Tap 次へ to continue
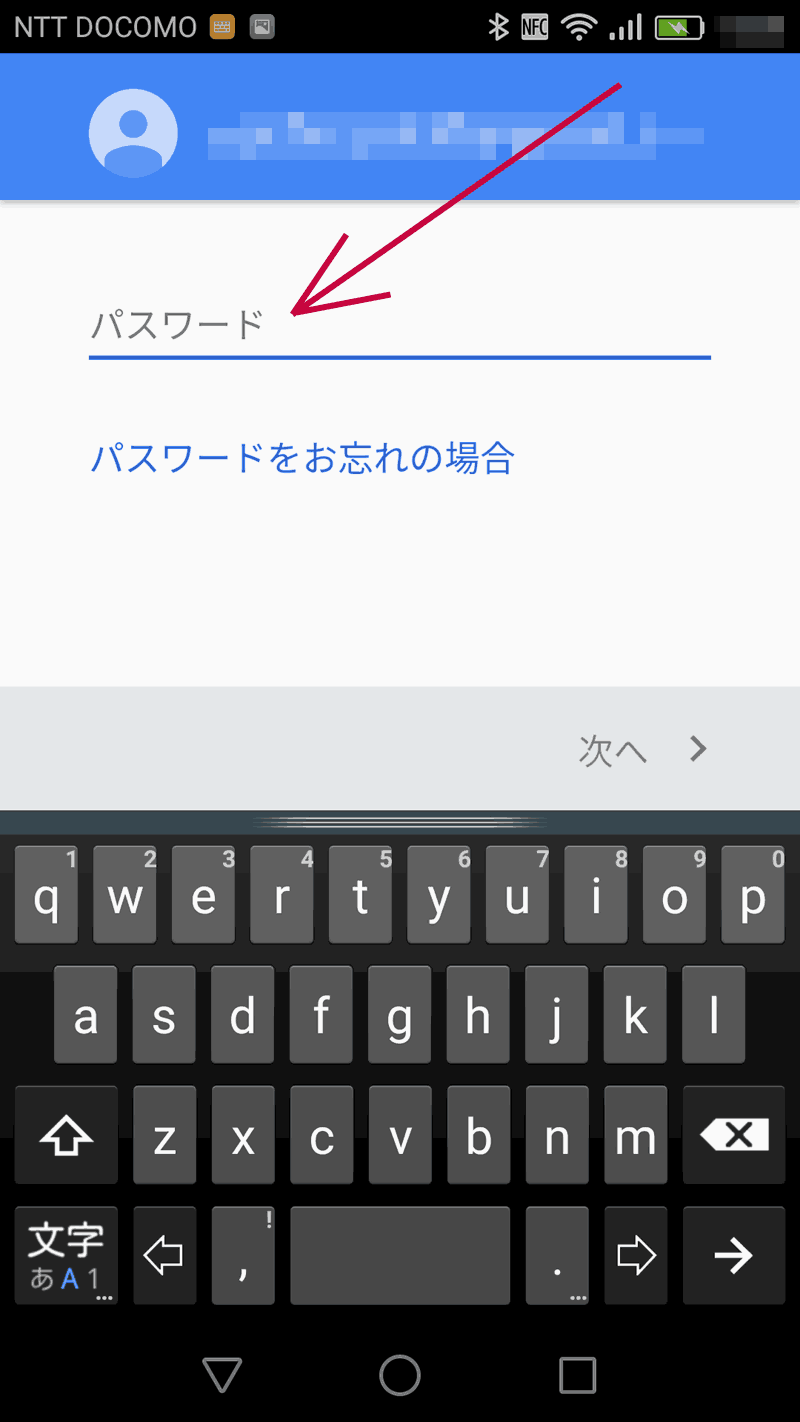Image resolution: width=800 pixels, height=1422 pixels. [x=640, y=749]
